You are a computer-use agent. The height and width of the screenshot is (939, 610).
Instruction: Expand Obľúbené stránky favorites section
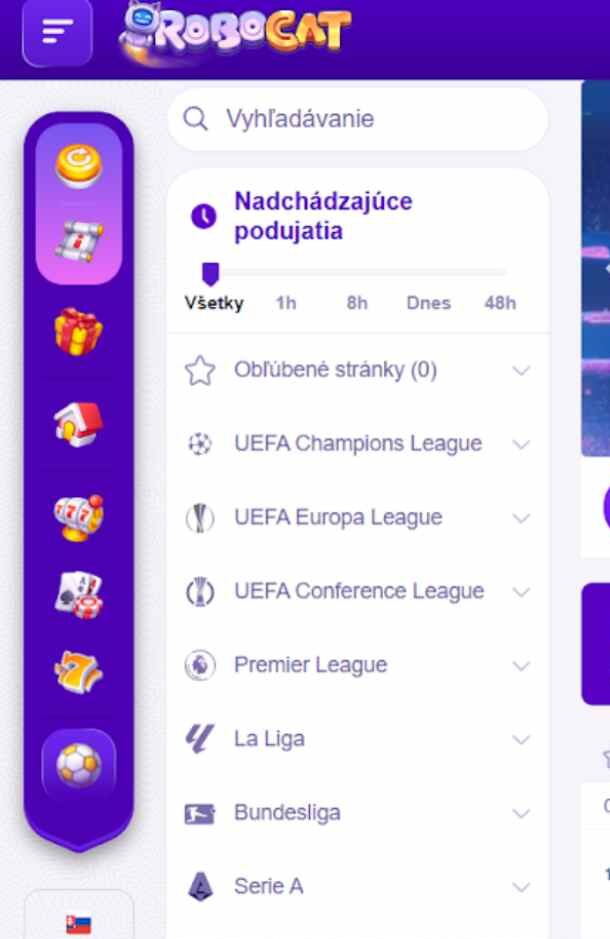click(357, 370)
